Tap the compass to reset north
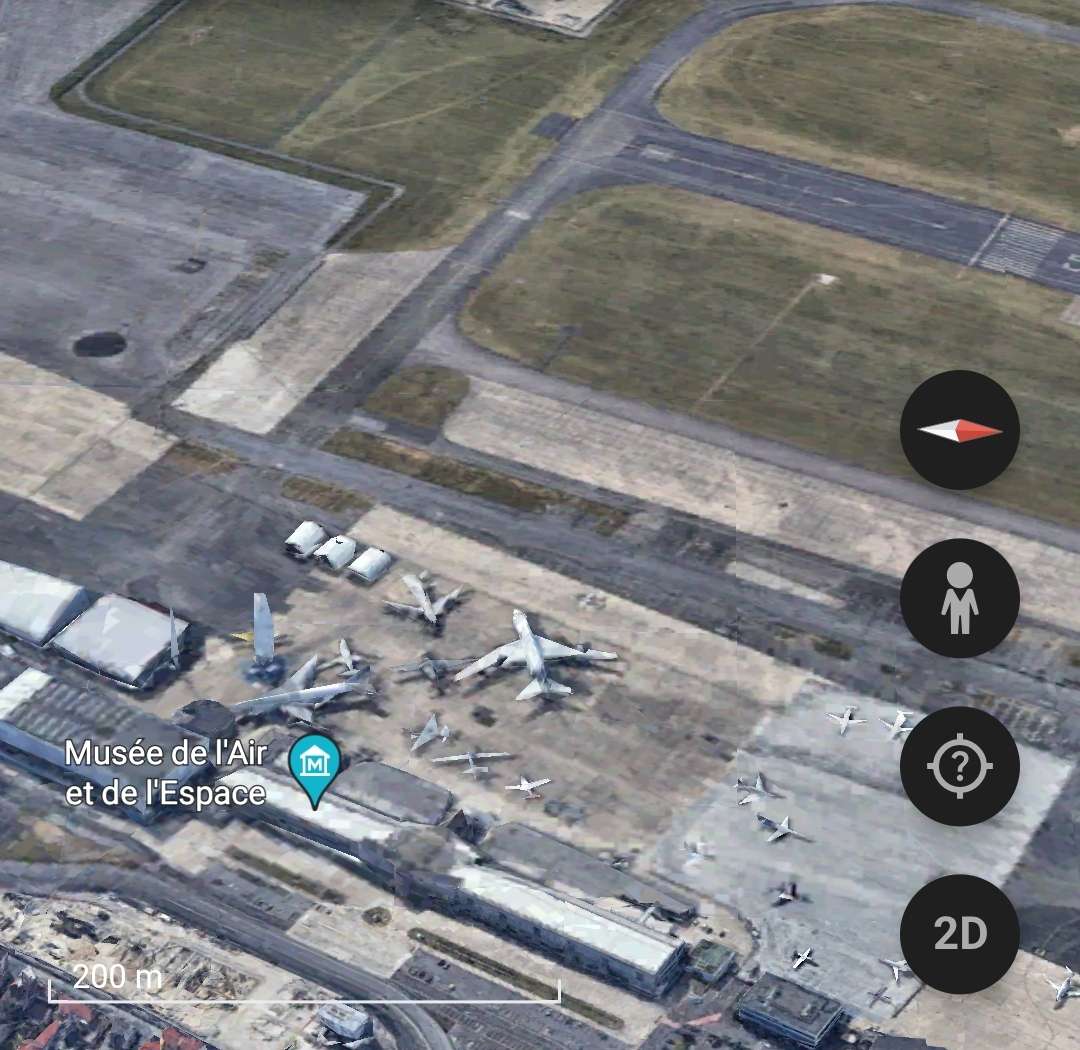This screenshot has height=1050, width=1080. (x=959, y=430)
